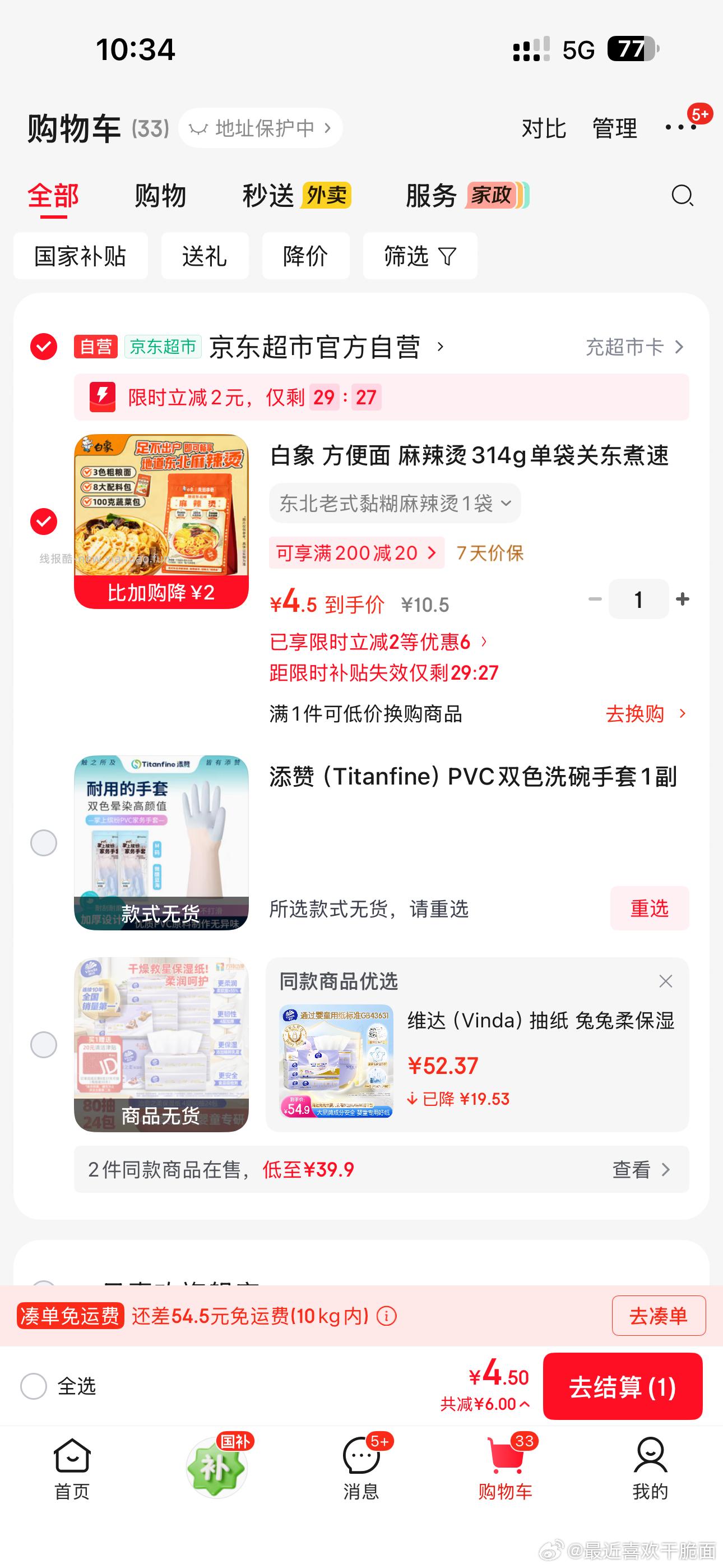The width and height of the screenshot is (723, 1568).
Task: Open the 东北老式黏糊麻辣烫 variant selector
Action: [x=395, y=503]
